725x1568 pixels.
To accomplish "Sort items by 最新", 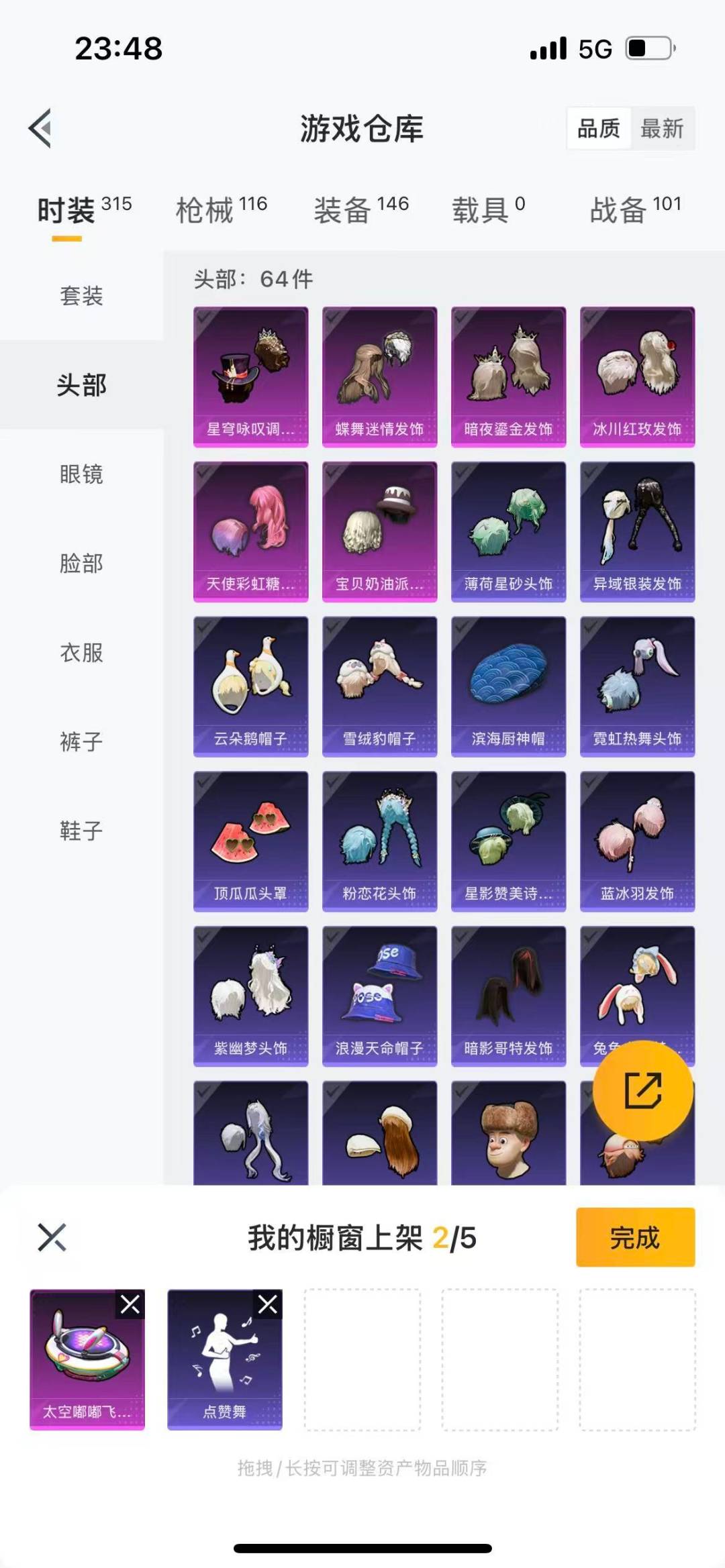I will pyautogui.click(x=661, y=128).
